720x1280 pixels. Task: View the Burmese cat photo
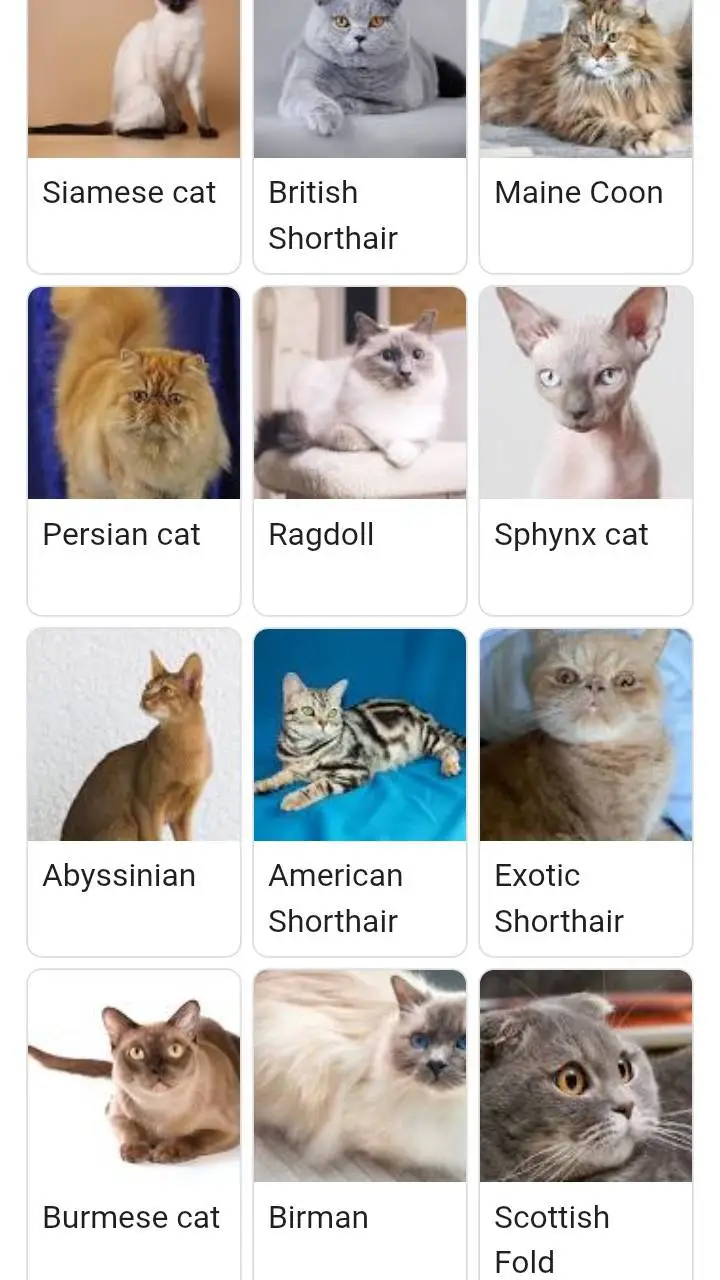134,1076
